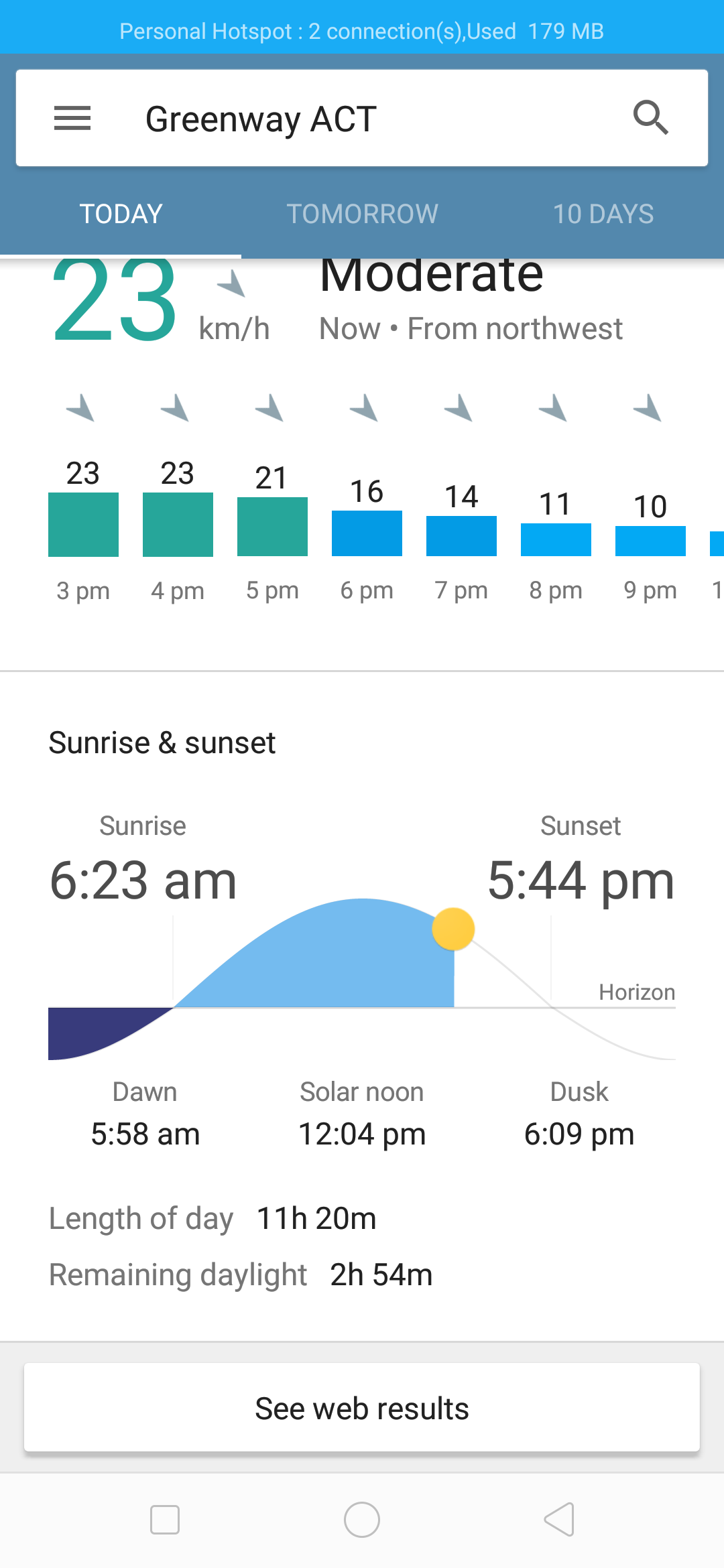View the 10 Days forecast tab
The width and height of the screenshot is (724, 1568).
[x=603, y=214]
